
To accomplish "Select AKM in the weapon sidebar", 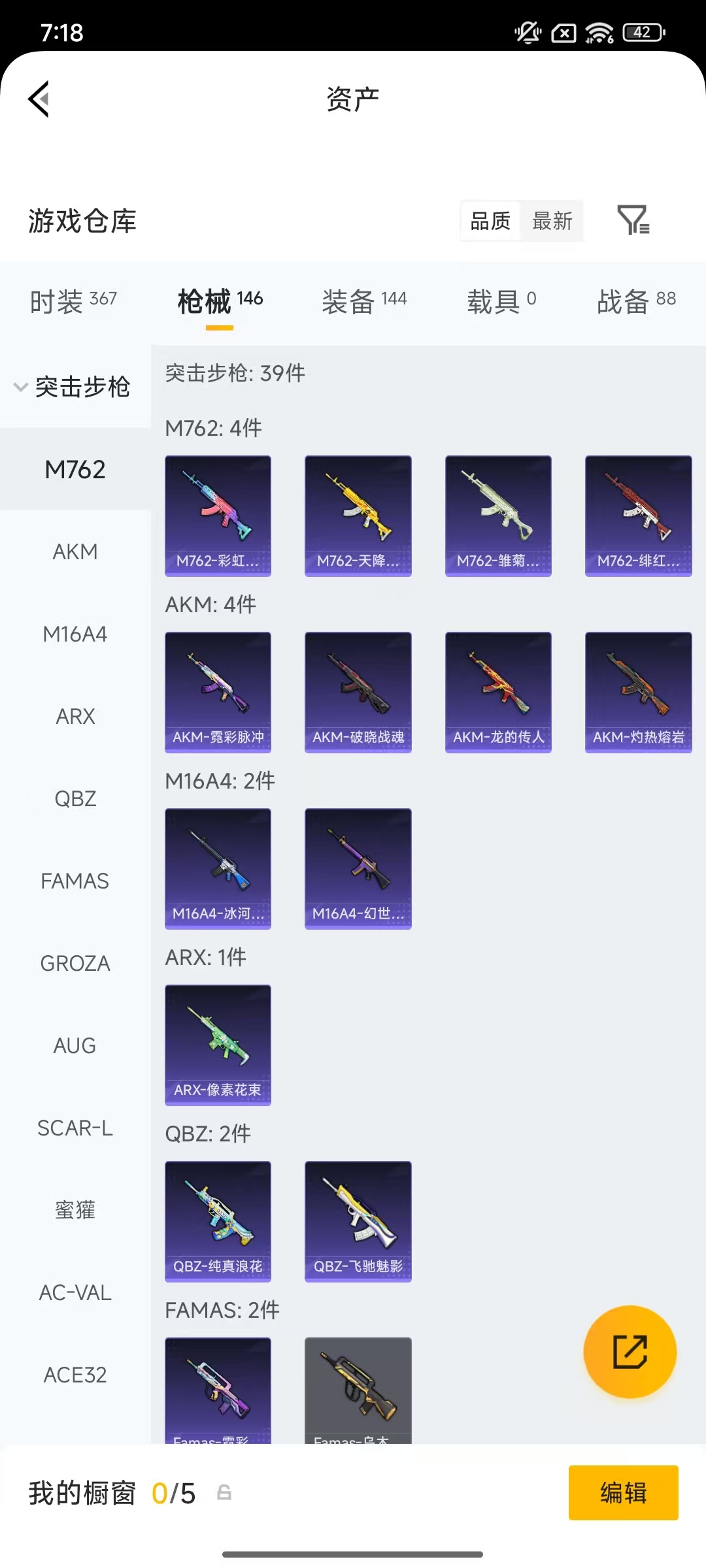I will [x=75, y=552].
